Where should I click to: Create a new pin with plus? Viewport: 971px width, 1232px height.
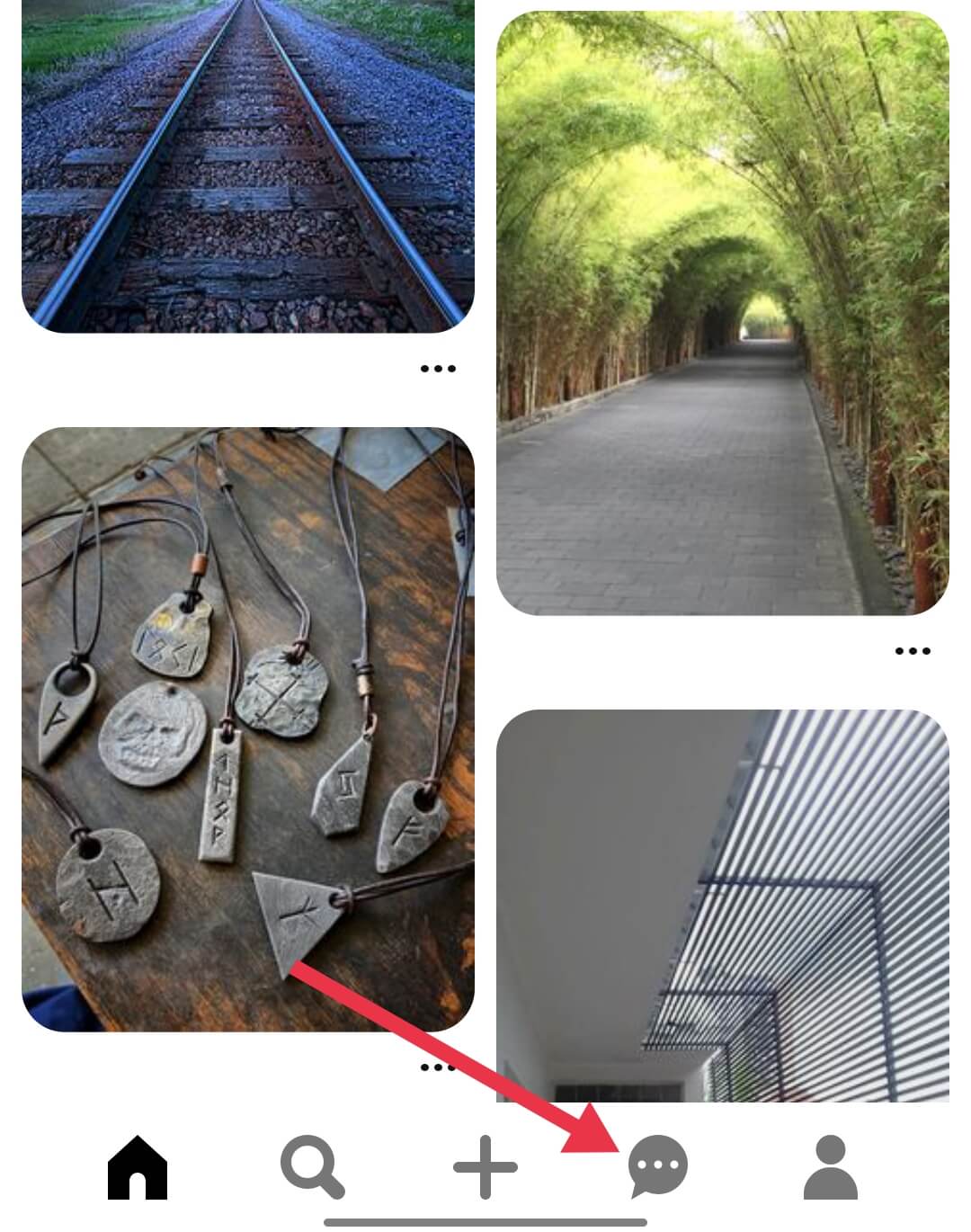point(485,1167)
